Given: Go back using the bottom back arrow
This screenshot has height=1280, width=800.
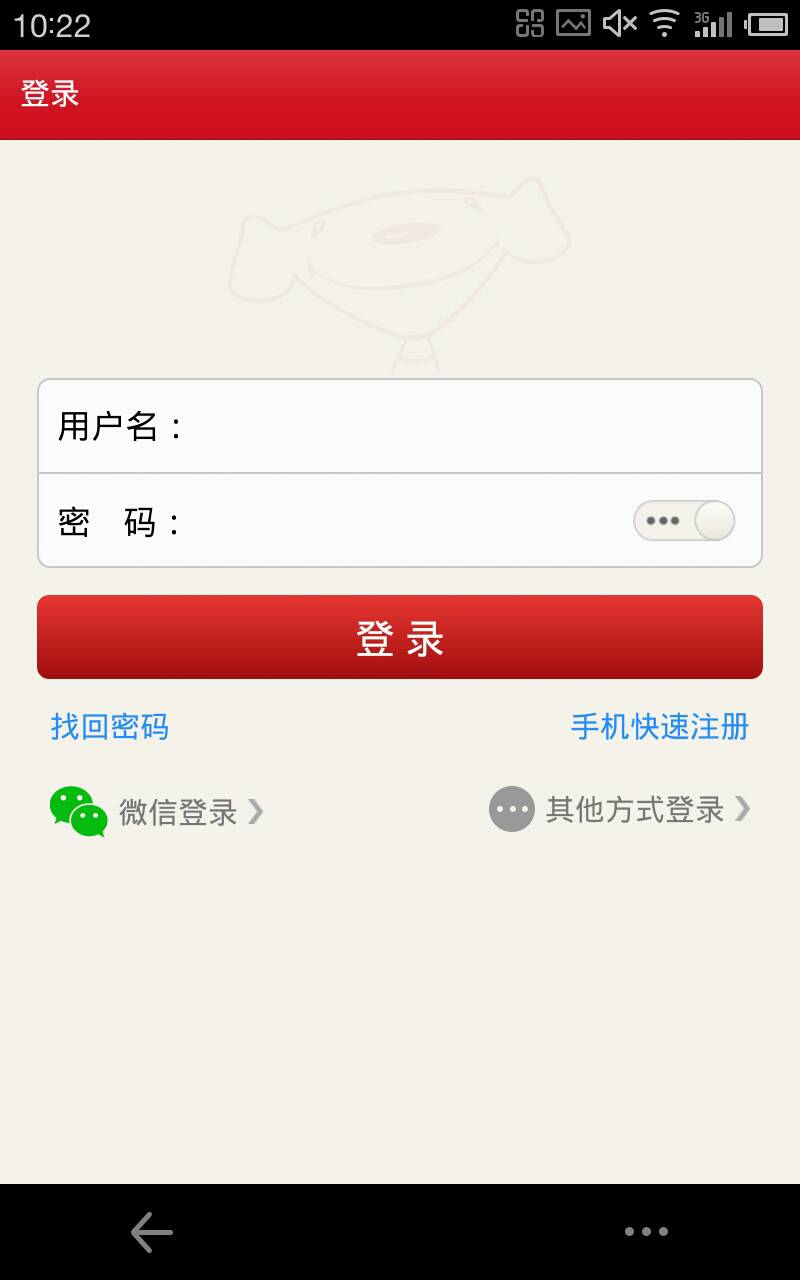Looking at the screenshot, I should tap(152, 1232).
